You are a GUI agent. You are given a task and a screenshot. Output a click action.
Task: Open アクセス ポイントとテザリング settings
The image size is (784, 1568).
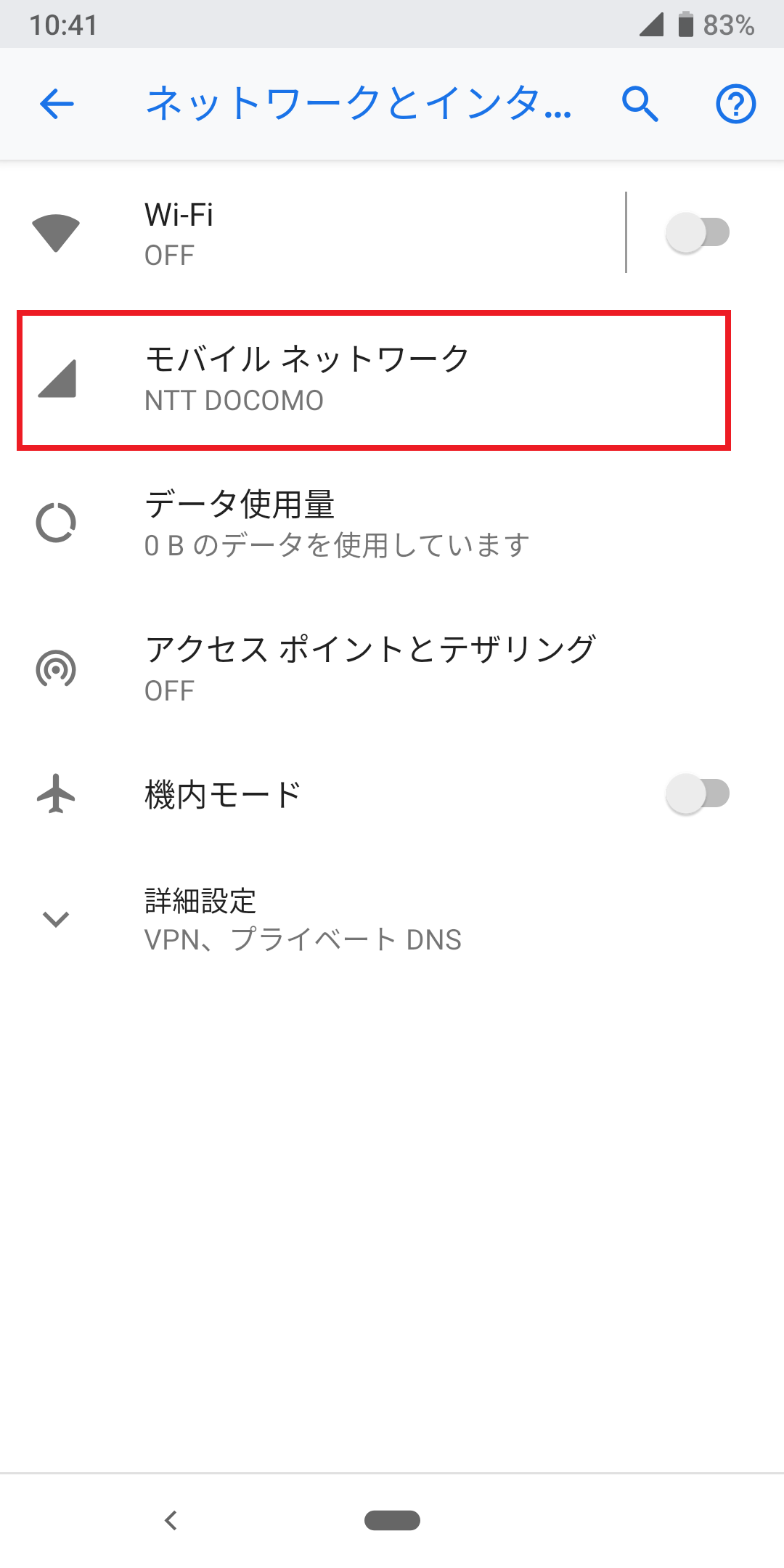click(x=363, y=669)
